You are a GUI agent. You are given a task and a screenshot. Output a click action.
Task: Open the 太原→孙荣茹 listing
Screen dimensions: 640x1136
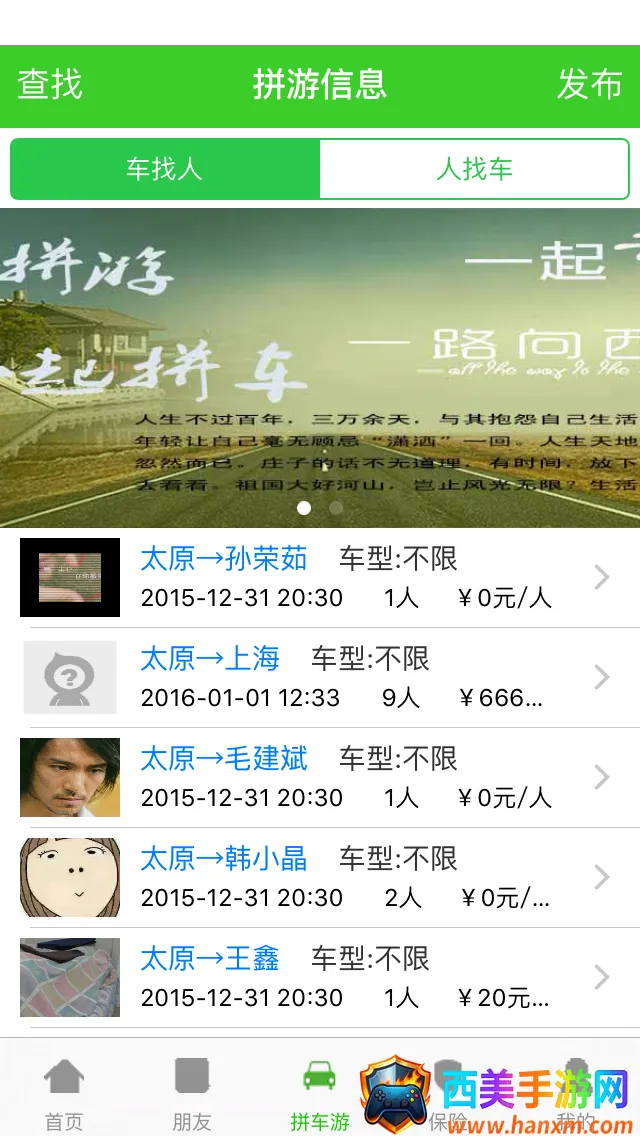tap(320, 577)
